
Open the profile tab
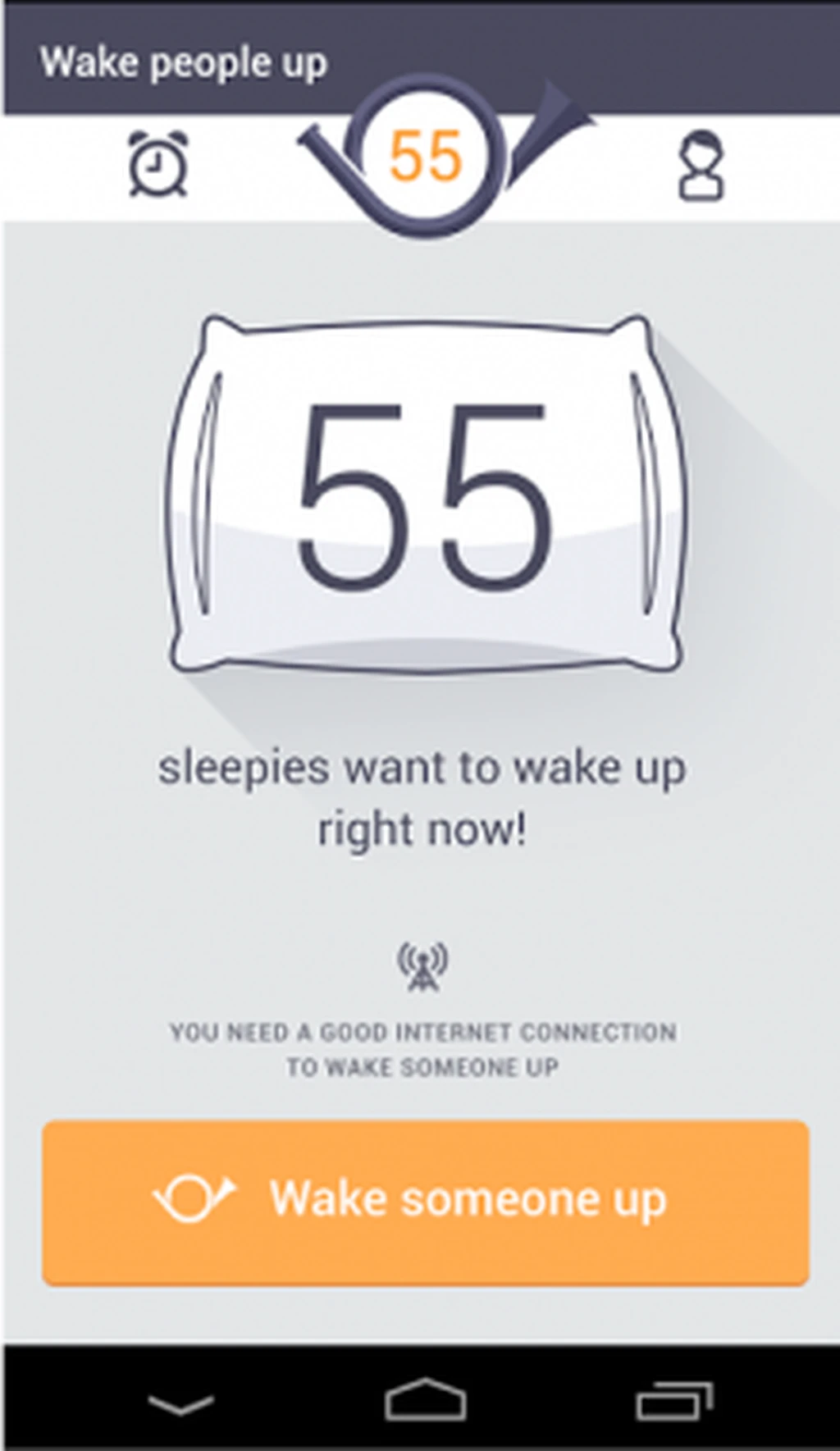(x=701, y=167)
